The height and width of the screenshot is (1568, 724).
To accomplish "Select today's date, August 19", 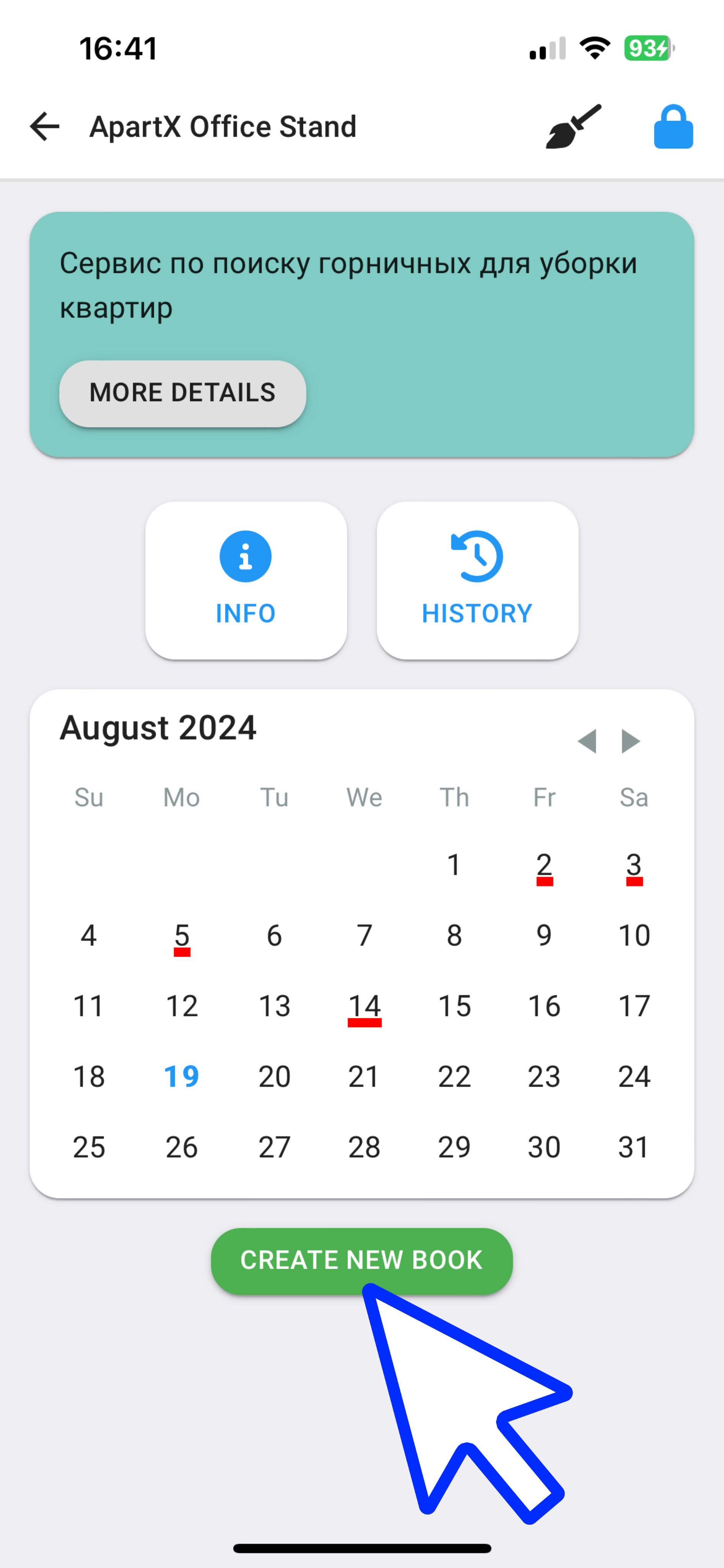I will click(x=181, y=1077).
